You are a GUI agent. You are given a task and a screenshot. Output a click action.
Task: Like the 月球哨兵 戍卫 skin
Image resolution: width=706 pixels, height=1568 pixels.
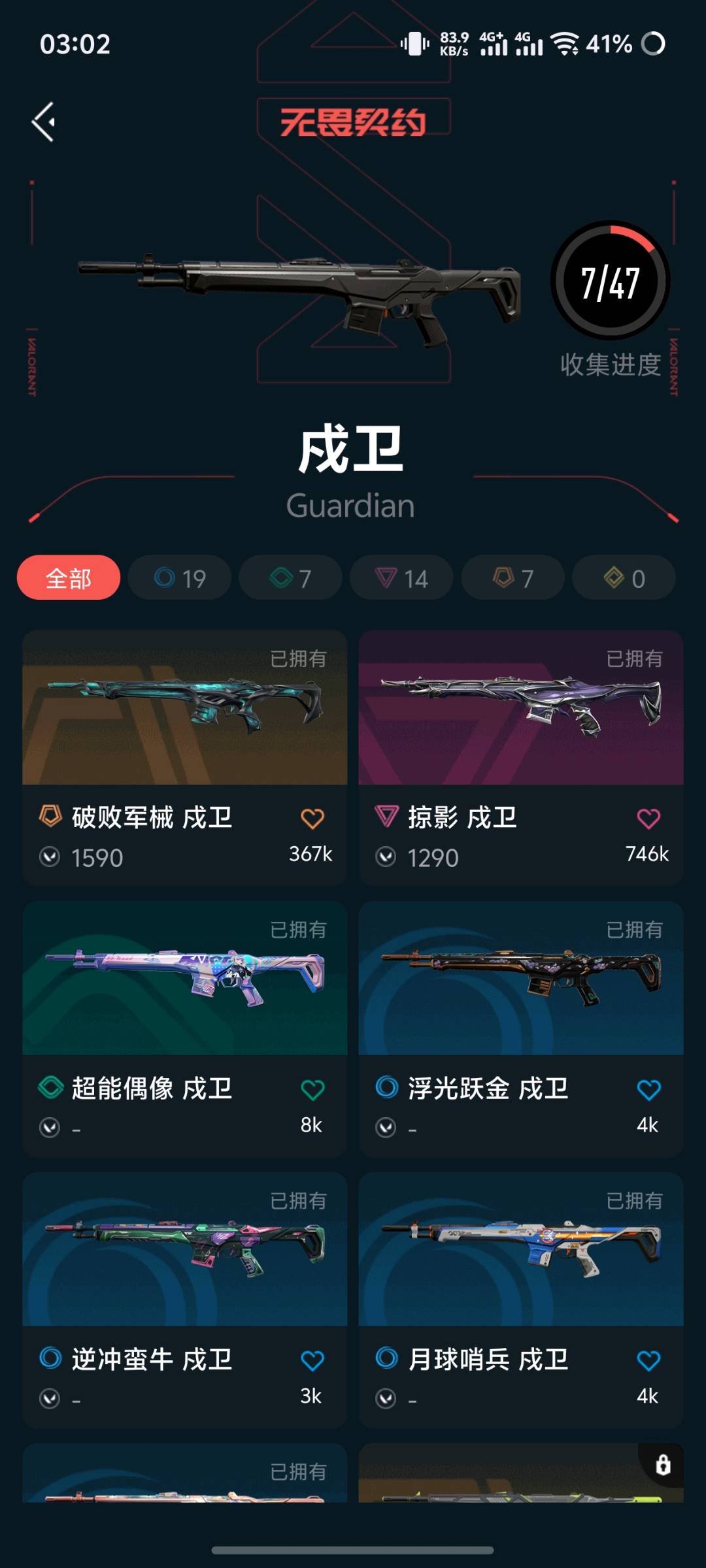648,1361
